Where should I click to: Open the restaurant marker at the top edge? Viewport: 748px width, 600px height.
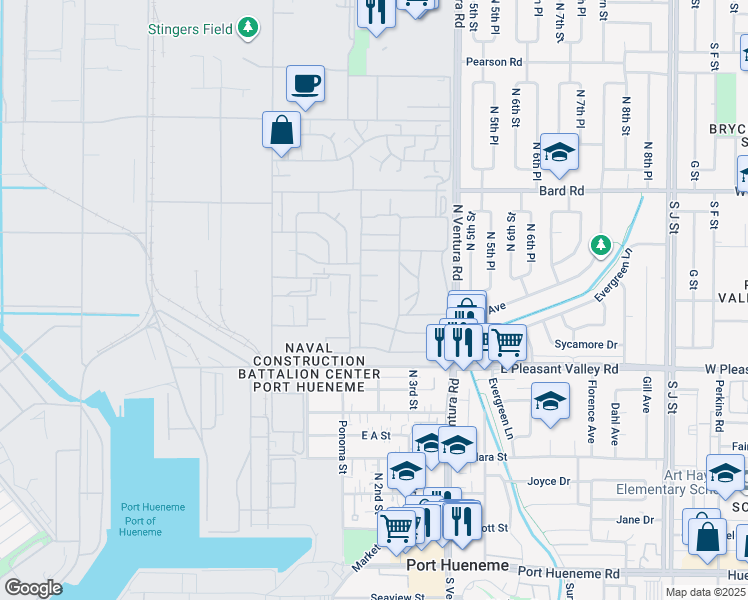375,14
